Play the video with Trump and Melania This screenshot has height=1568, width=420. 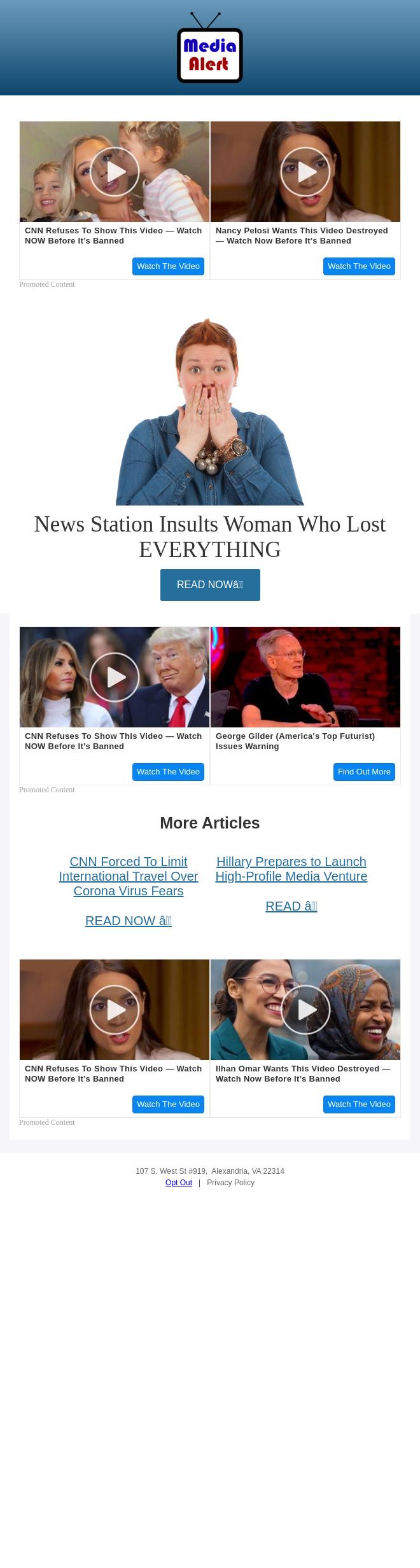115,677
